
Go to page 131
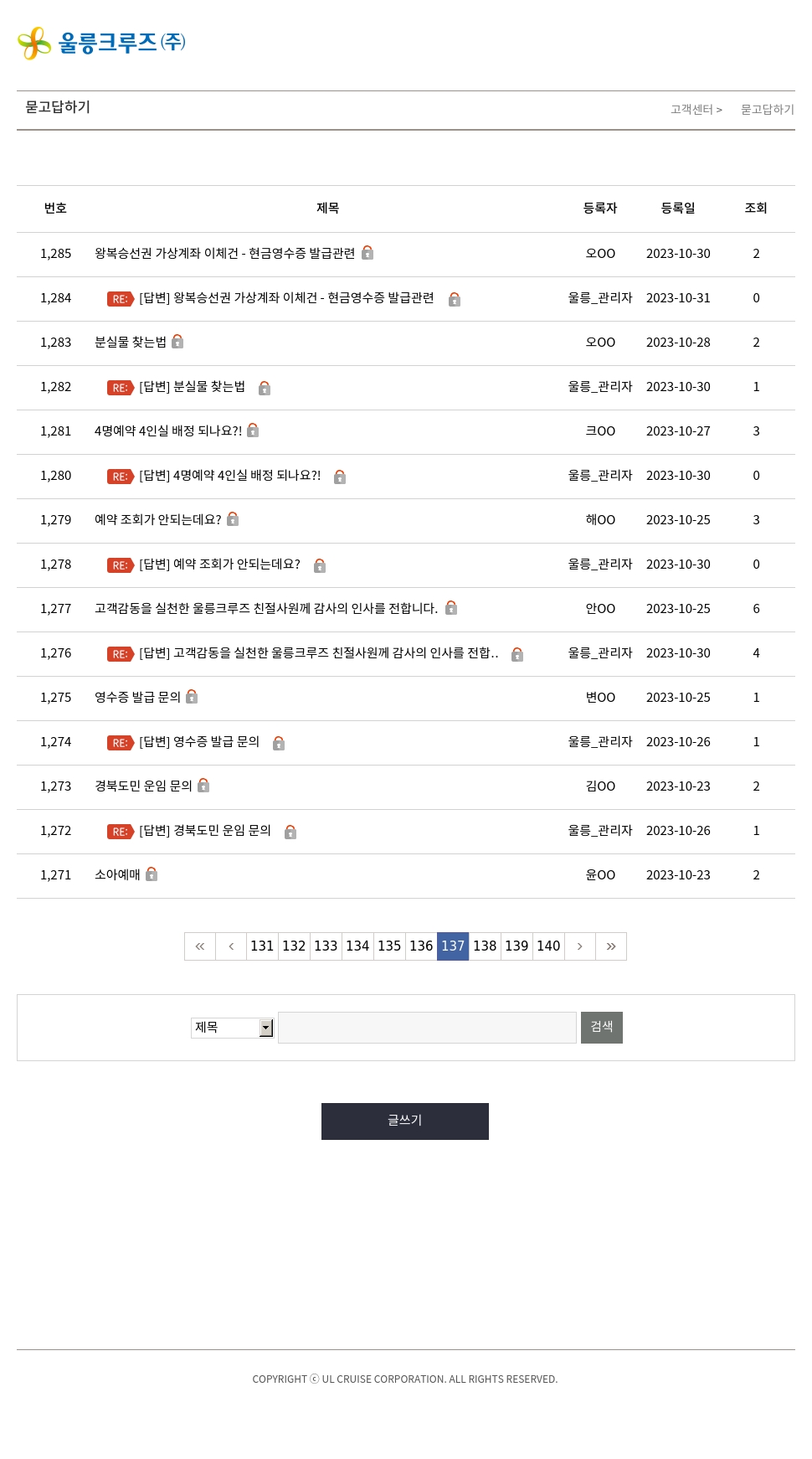pyautogui.click(x=262, y=946)
